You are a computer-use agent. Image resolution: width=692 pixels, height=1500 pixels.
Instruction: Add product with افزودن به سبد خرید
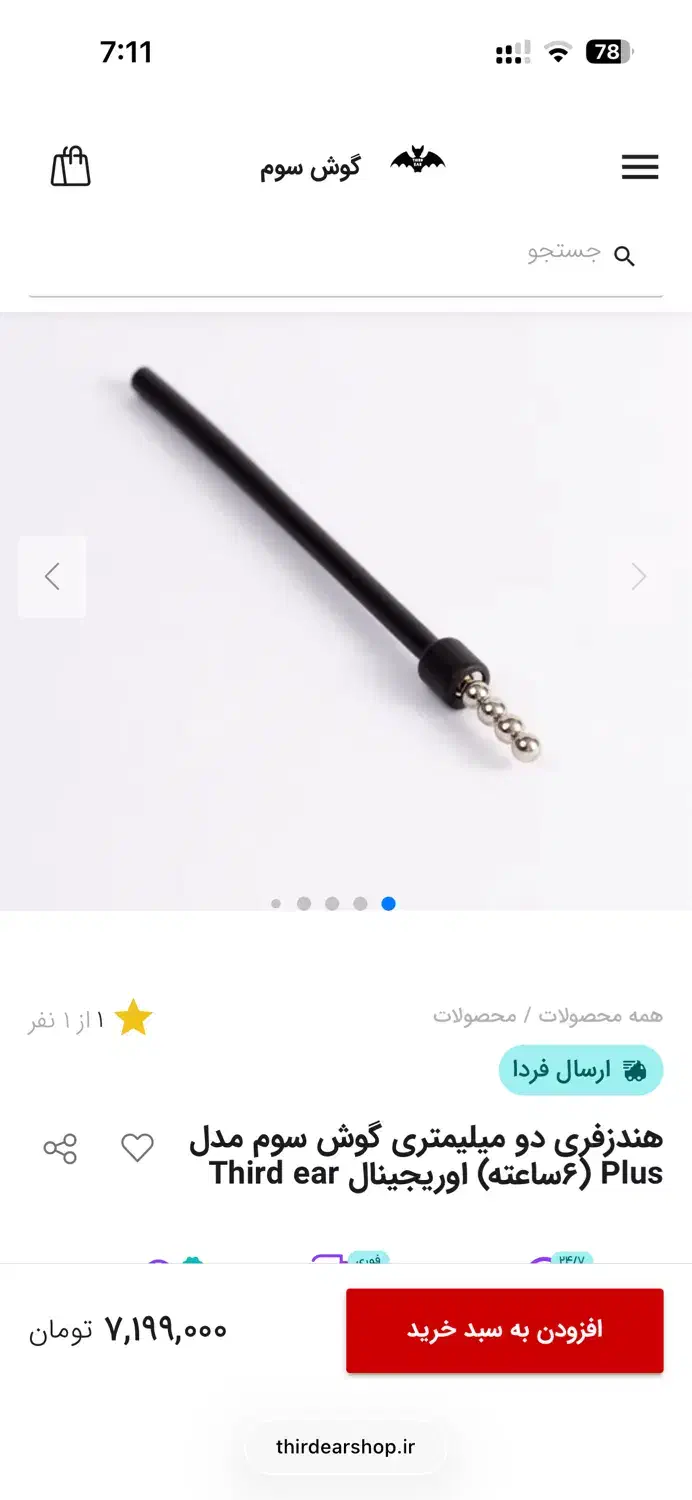pos(504,1330)
